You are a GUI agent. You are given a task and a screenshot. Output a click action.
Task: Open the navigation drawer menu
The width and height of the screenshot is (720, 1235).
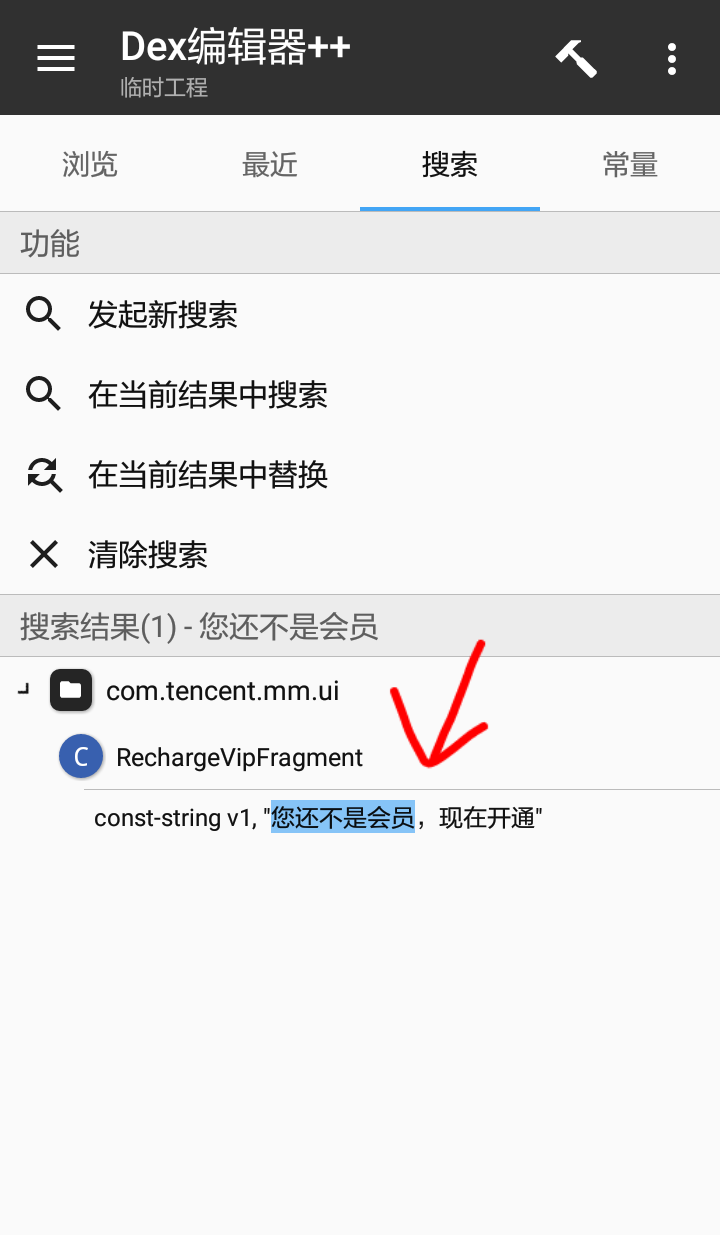coord(56,58)
